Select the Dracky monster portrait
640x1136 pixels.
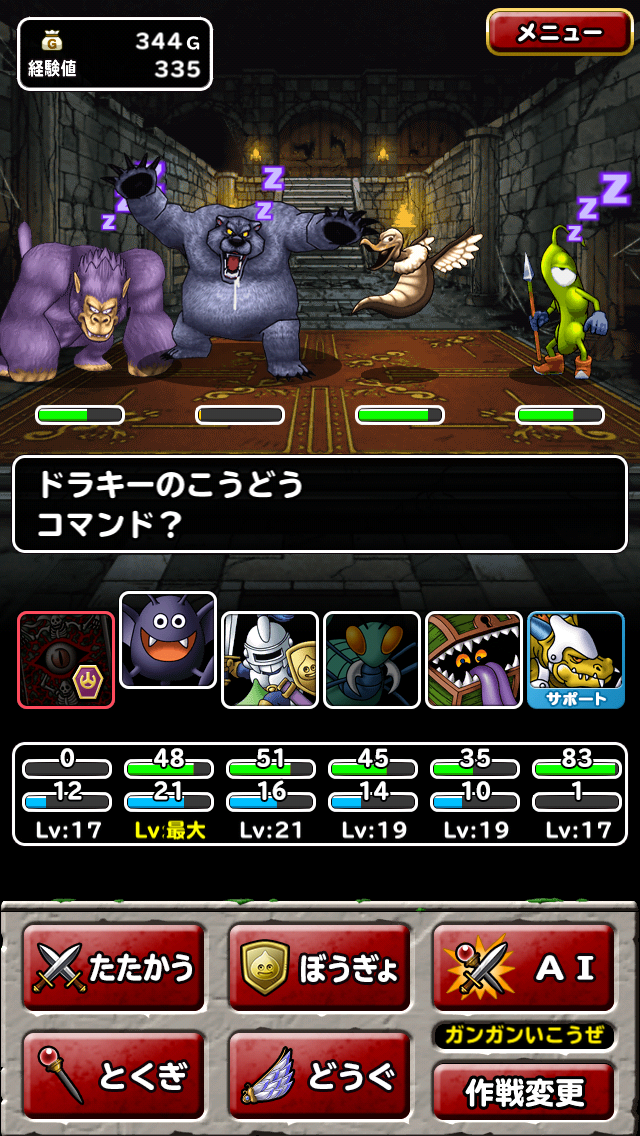[168, 640]
